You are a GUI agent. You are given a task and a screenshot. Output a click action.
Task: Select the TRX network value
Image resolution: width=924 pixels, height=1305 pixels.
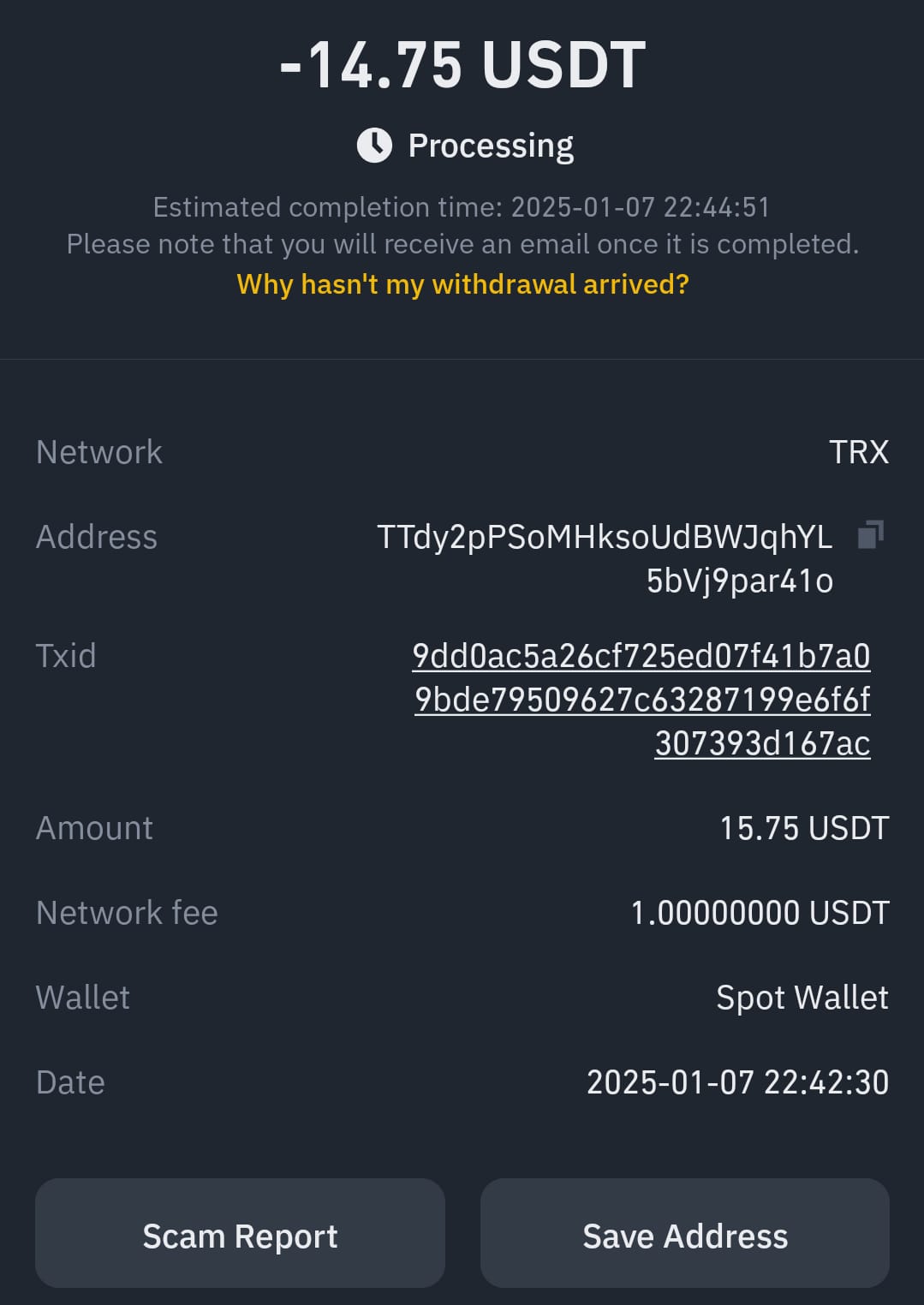click(x=859, y=451)
